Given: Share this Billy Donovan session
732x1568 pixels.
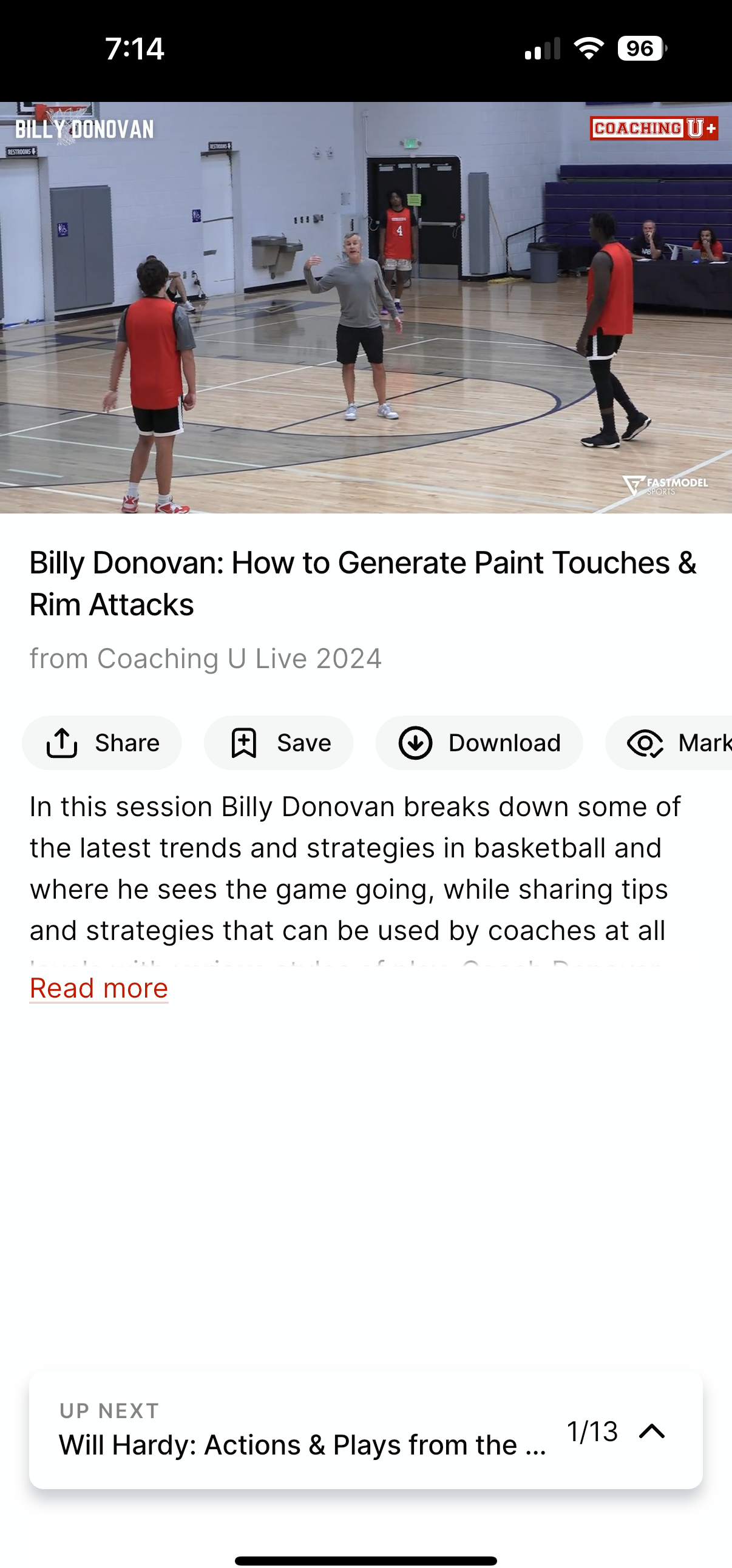Looking at the screenshot, I should coord(102,743).
